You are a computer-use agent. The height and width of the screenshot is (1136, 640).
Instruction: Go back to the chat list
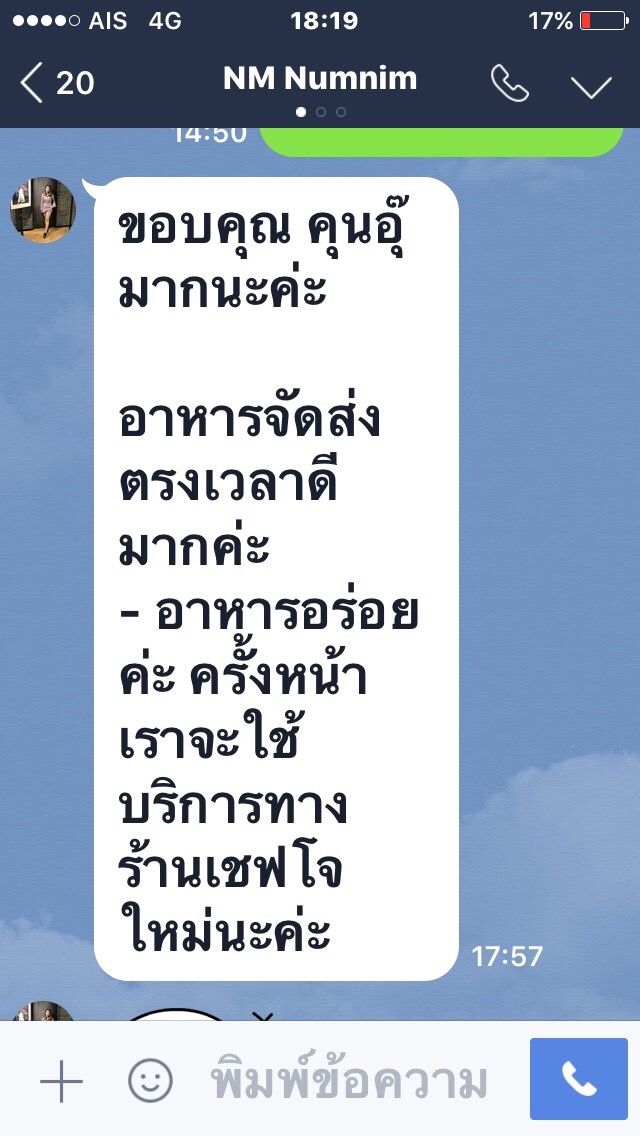[x=55, y=82]
